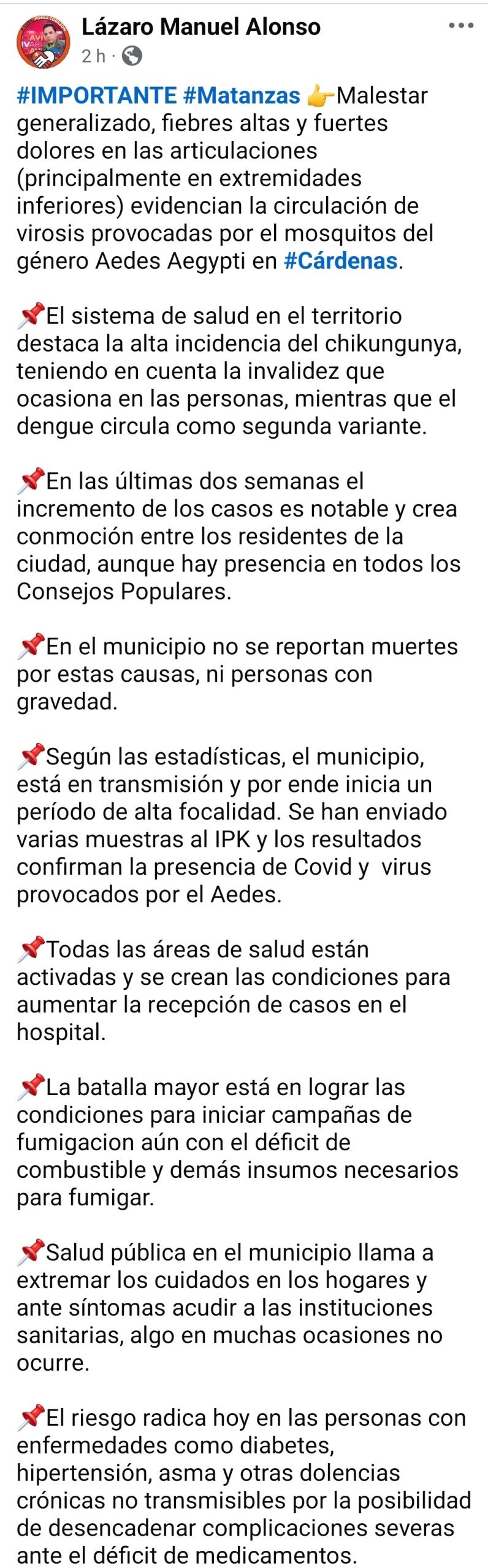Open the #IMPORTANTE hashtag
This screenshot has height=1568, width=488.
[97, 96]
